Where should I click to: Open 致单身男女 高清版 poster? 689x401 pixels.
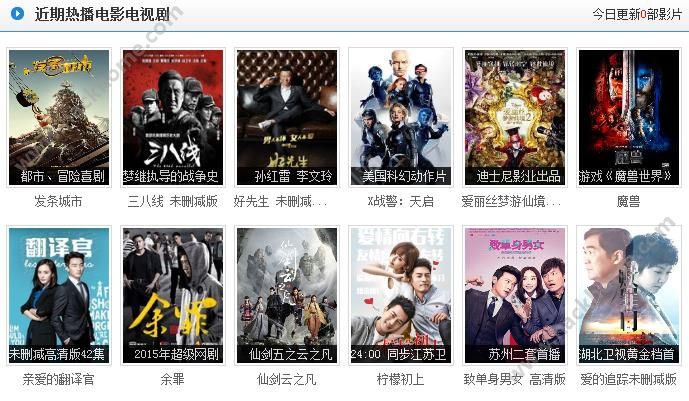click(x=515, y=295)
